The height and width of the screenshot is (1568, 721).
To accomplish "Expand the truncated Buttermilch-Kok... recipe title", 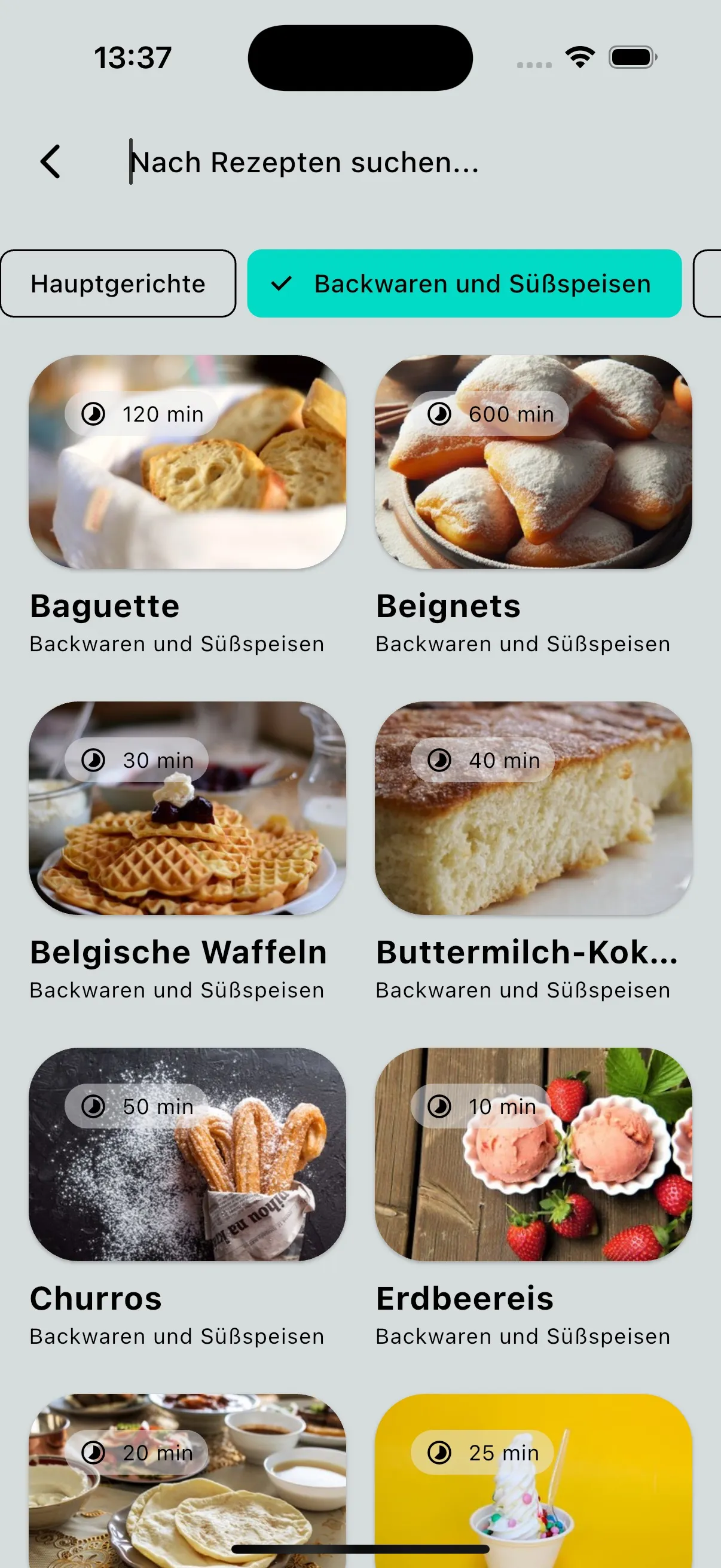I will pyautogui.click(x=526, y=951).
